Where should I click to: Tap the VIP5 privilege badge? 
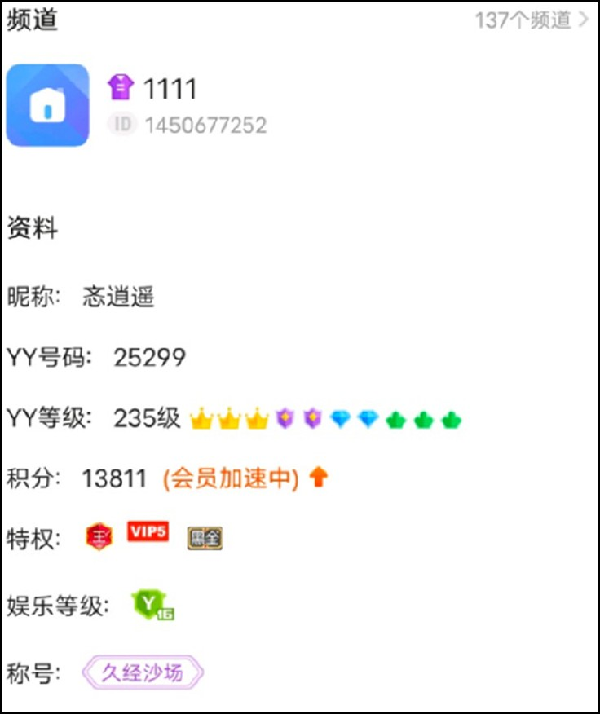147,532
